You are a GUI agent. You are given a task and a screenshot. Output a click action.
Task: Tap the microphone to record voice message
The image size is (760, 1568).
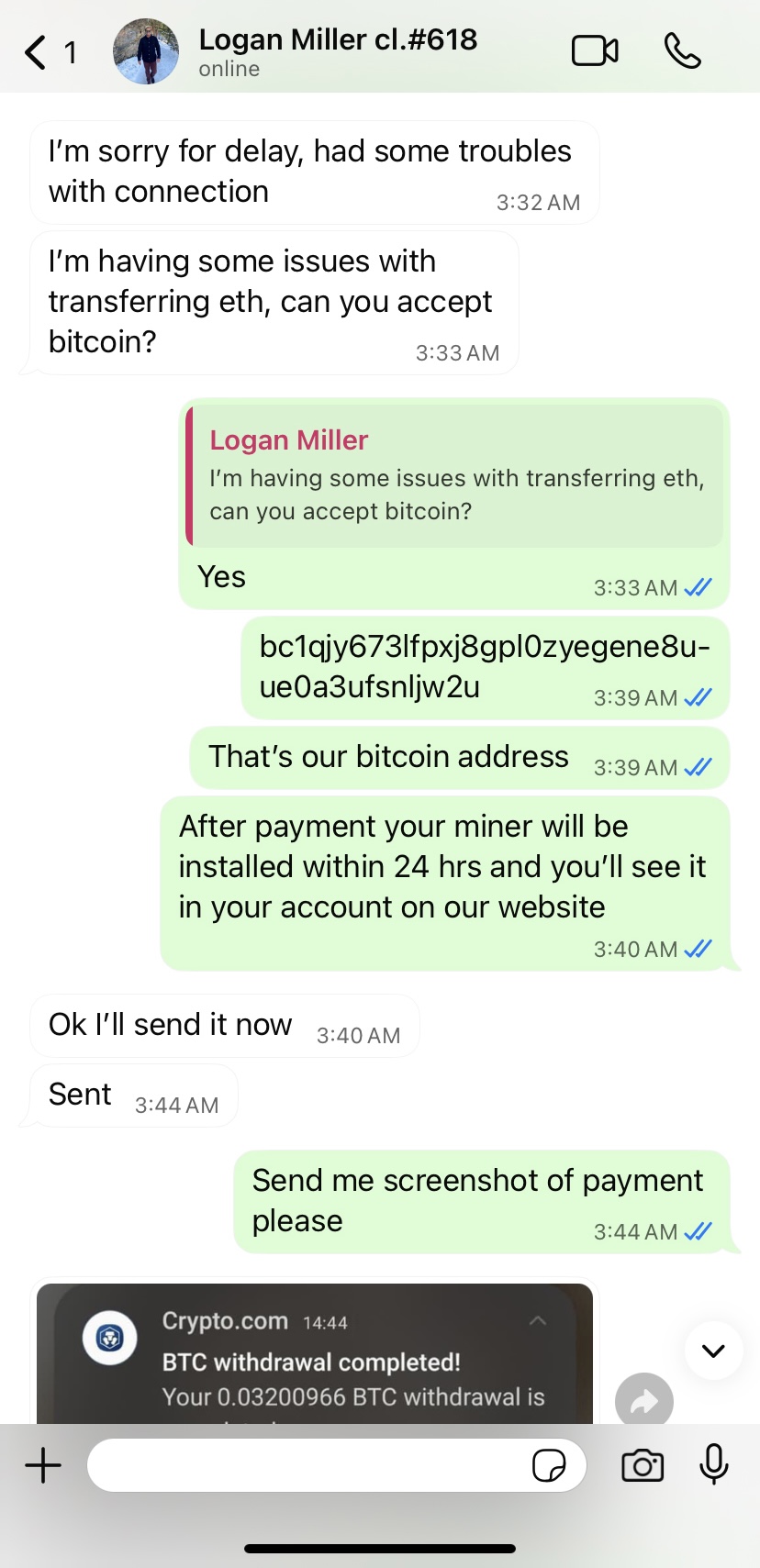[713, 1465]
